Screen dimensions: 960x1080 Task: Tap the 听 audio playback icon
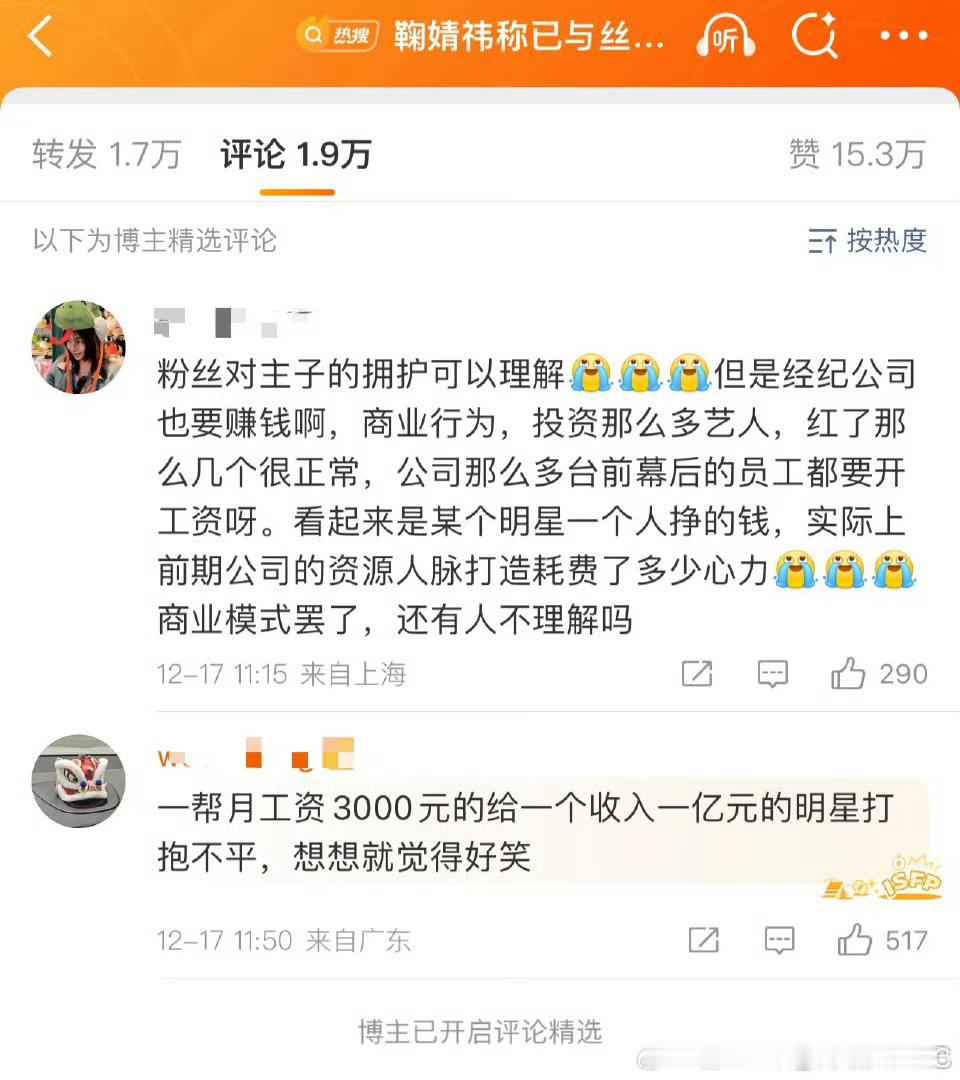pos(725,36)
